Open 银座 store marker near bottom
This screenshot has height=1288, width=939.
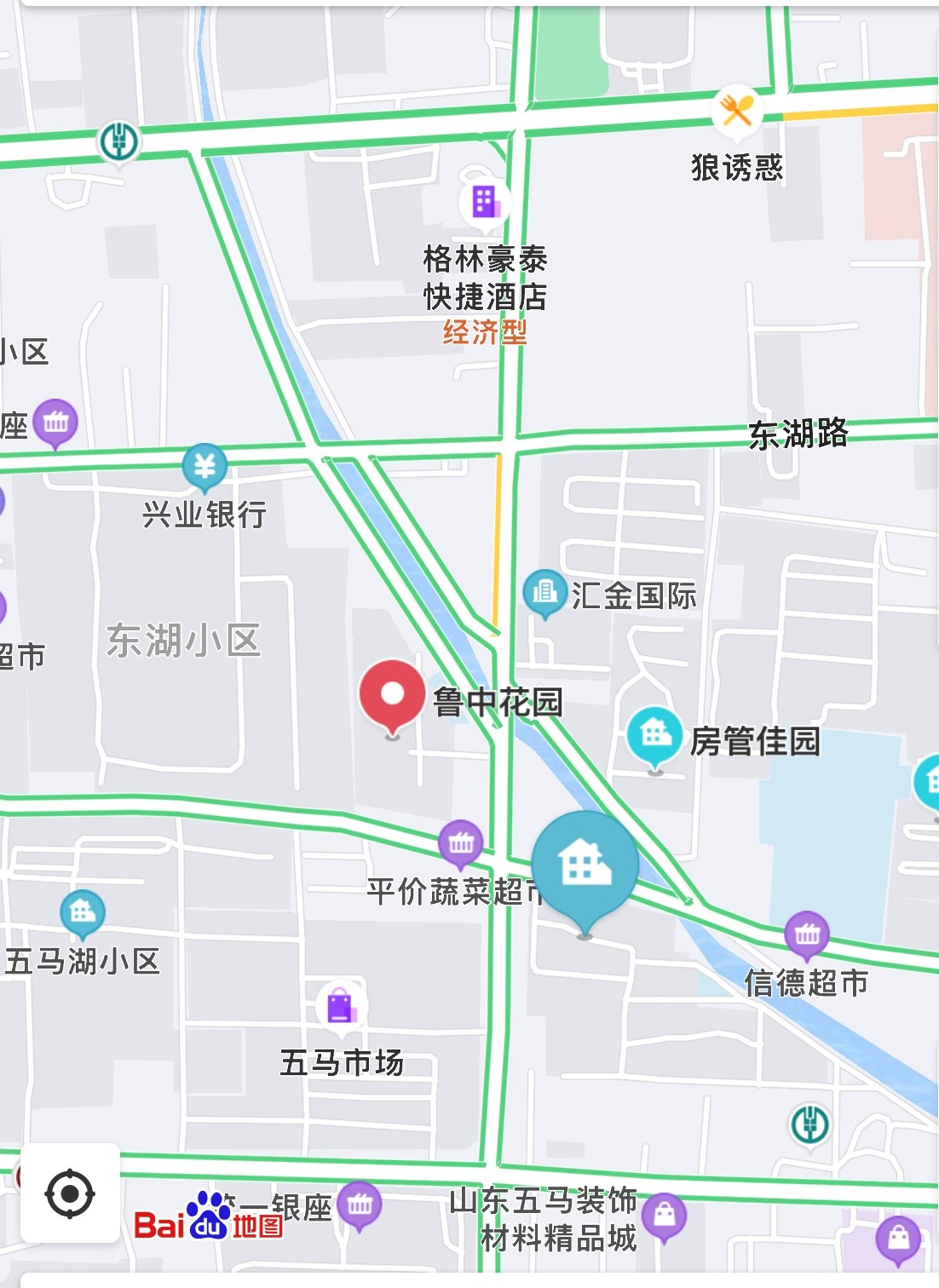360,1205
